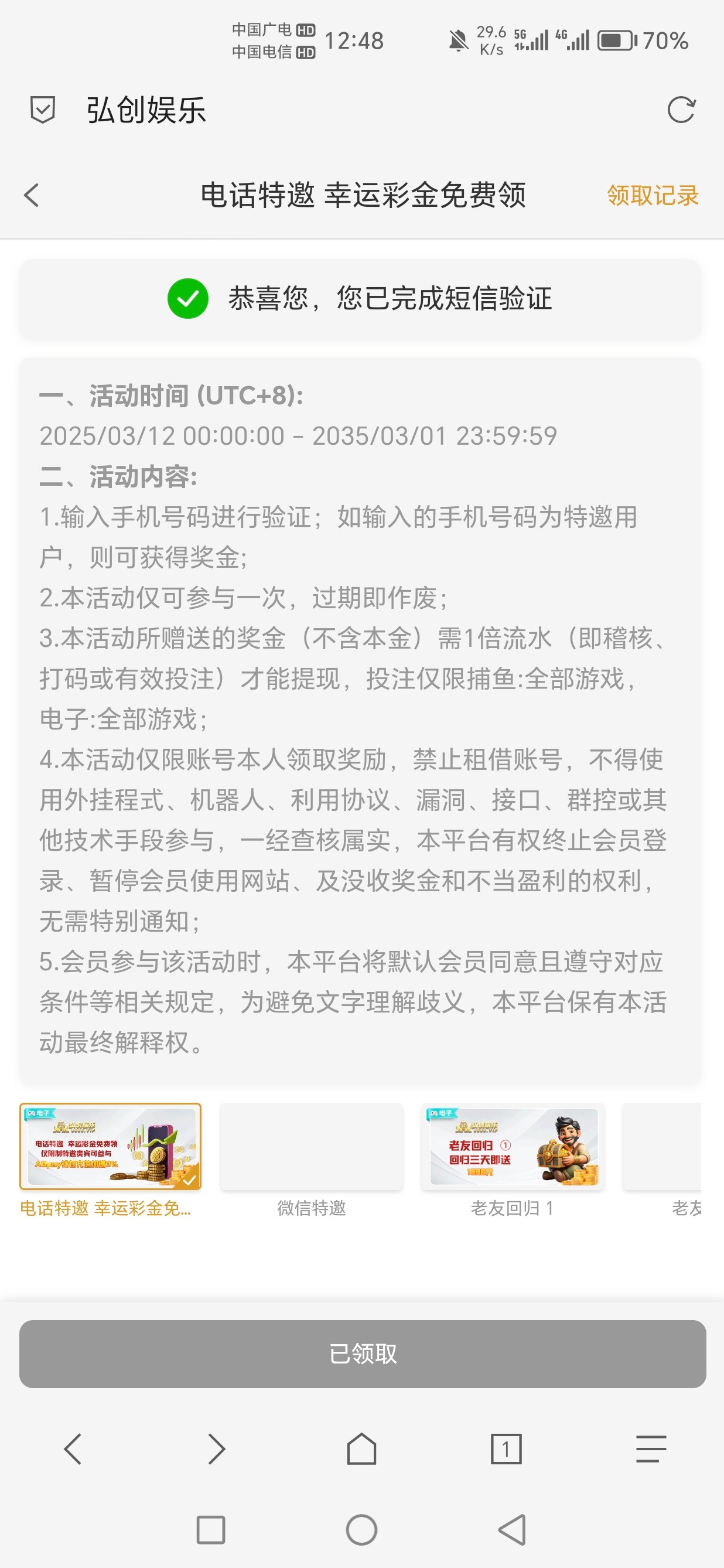Reload the page with the refresh icon
Screen dimensions: 724x1568
click(x=680, y=110)
